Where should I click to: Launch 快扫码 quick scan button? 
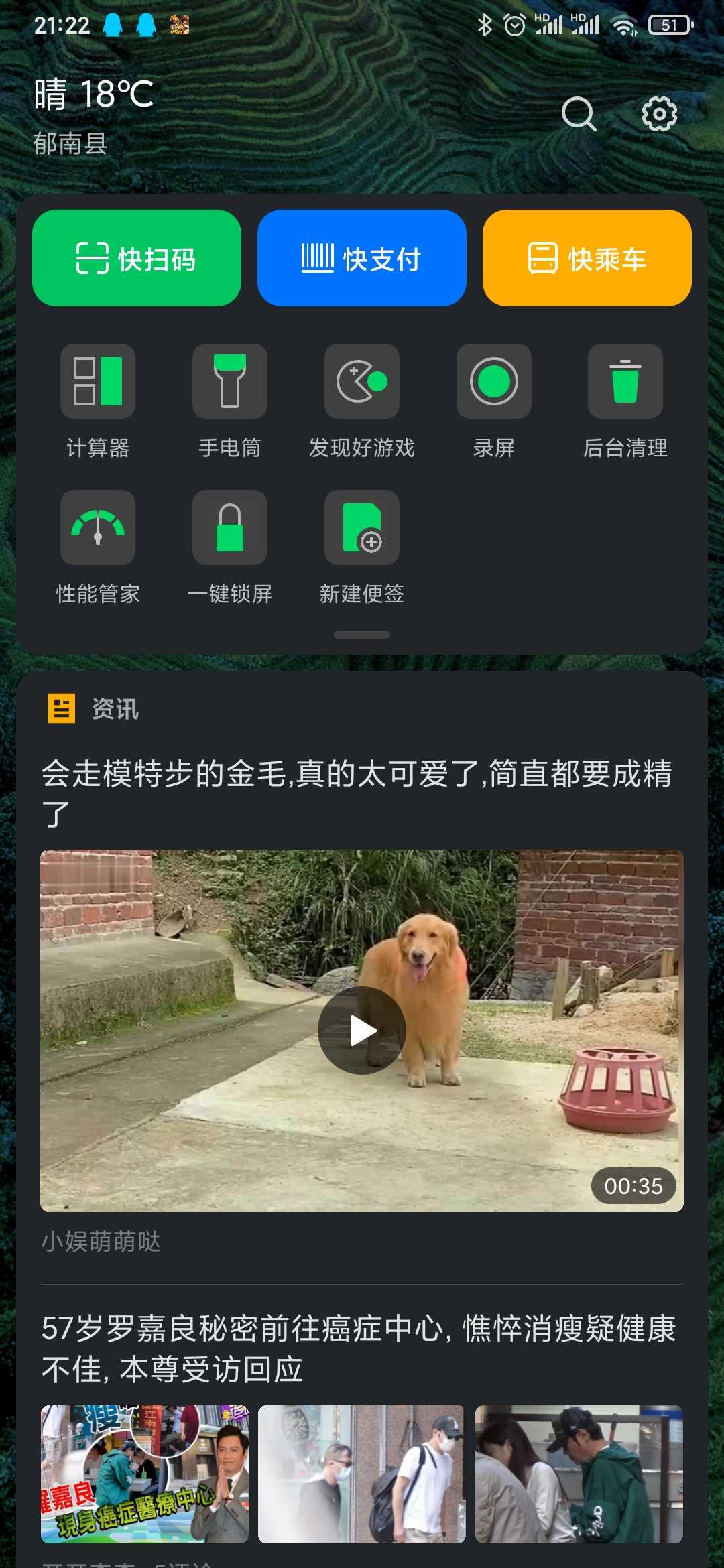(x=137, y=258)
